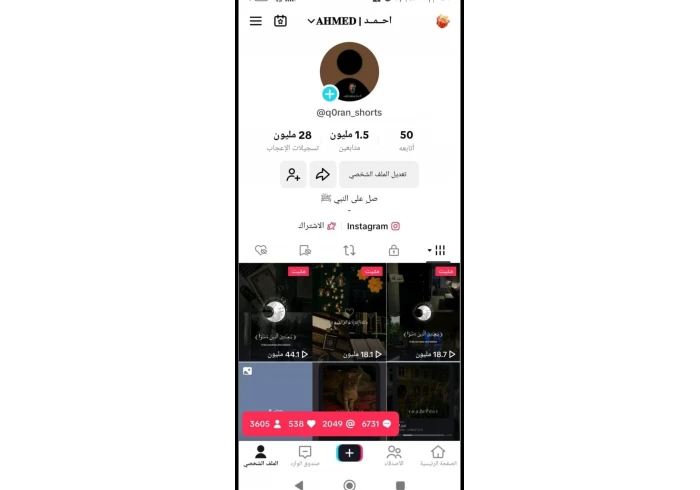View the 50 following list
This screenshot has height=490, width=700.
406,140
